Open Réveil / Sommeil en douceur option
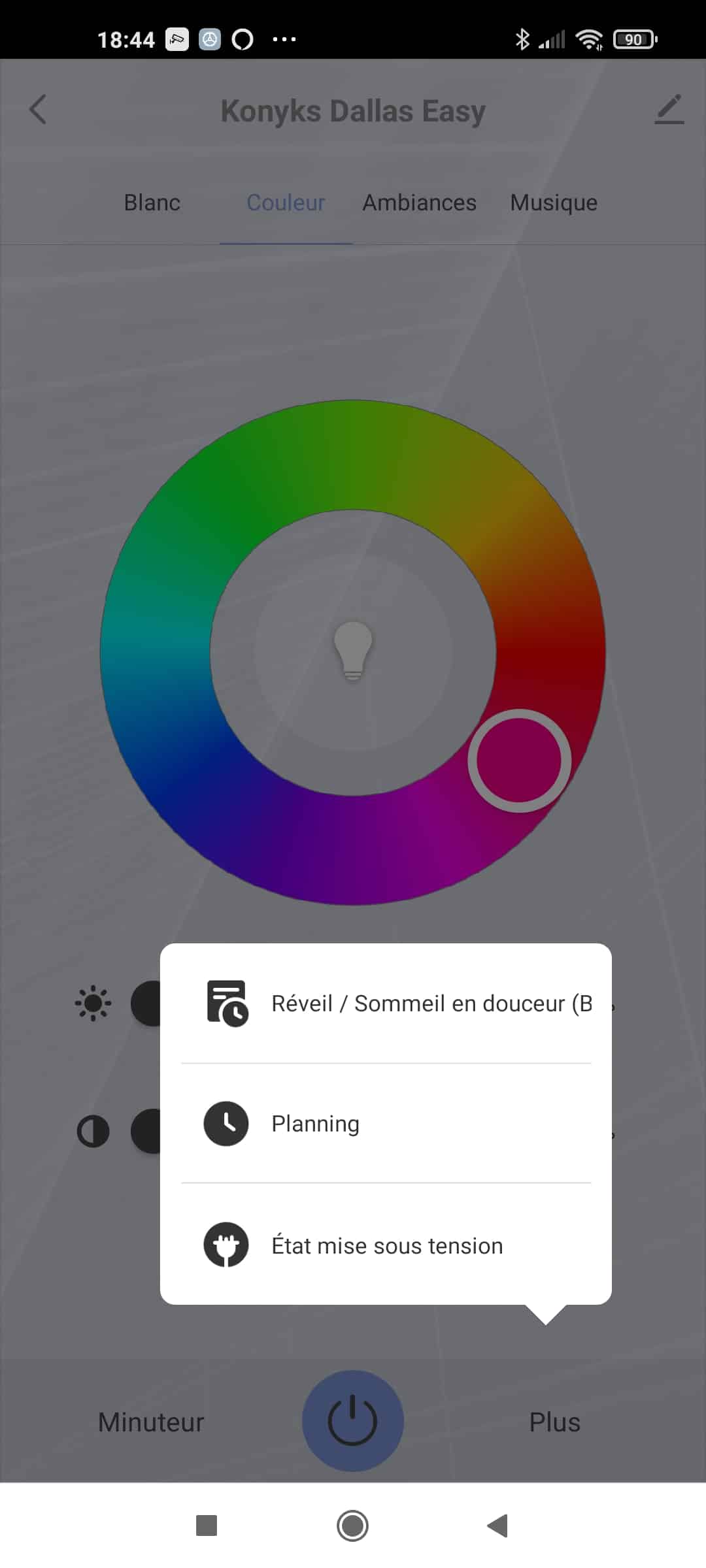 [x=386, y=1004]
